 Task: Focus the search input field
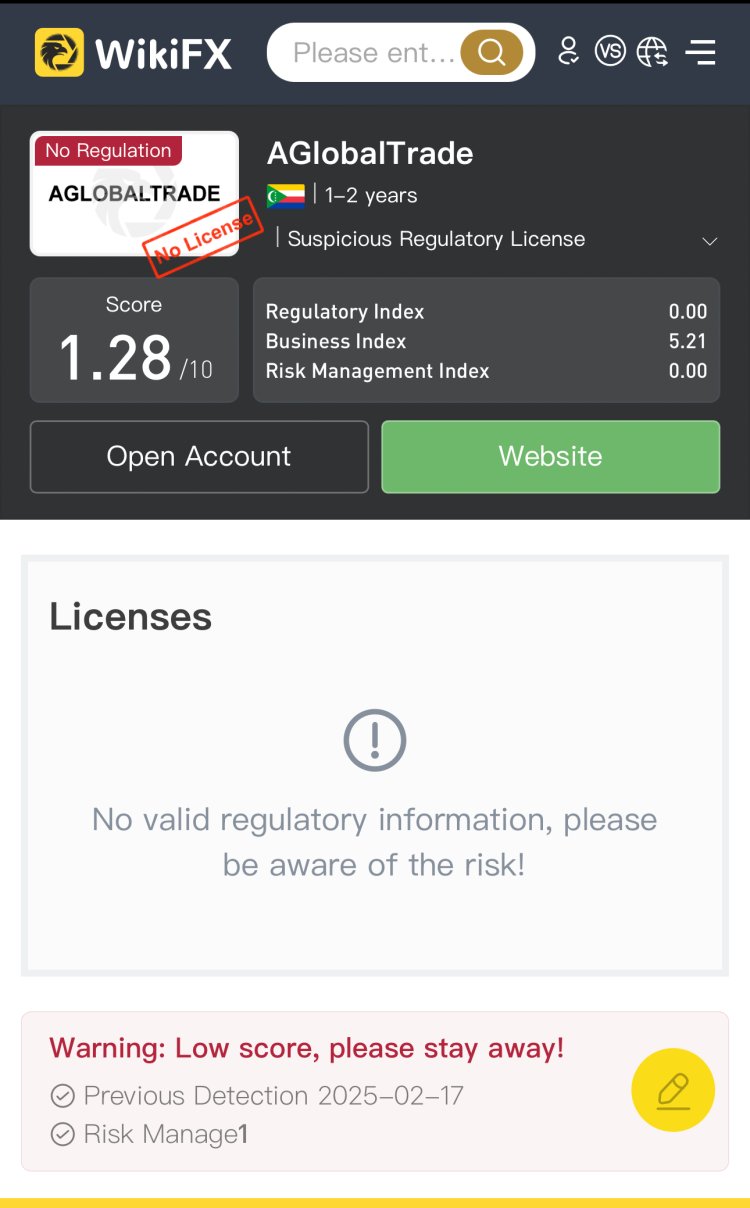click(373, 53)
